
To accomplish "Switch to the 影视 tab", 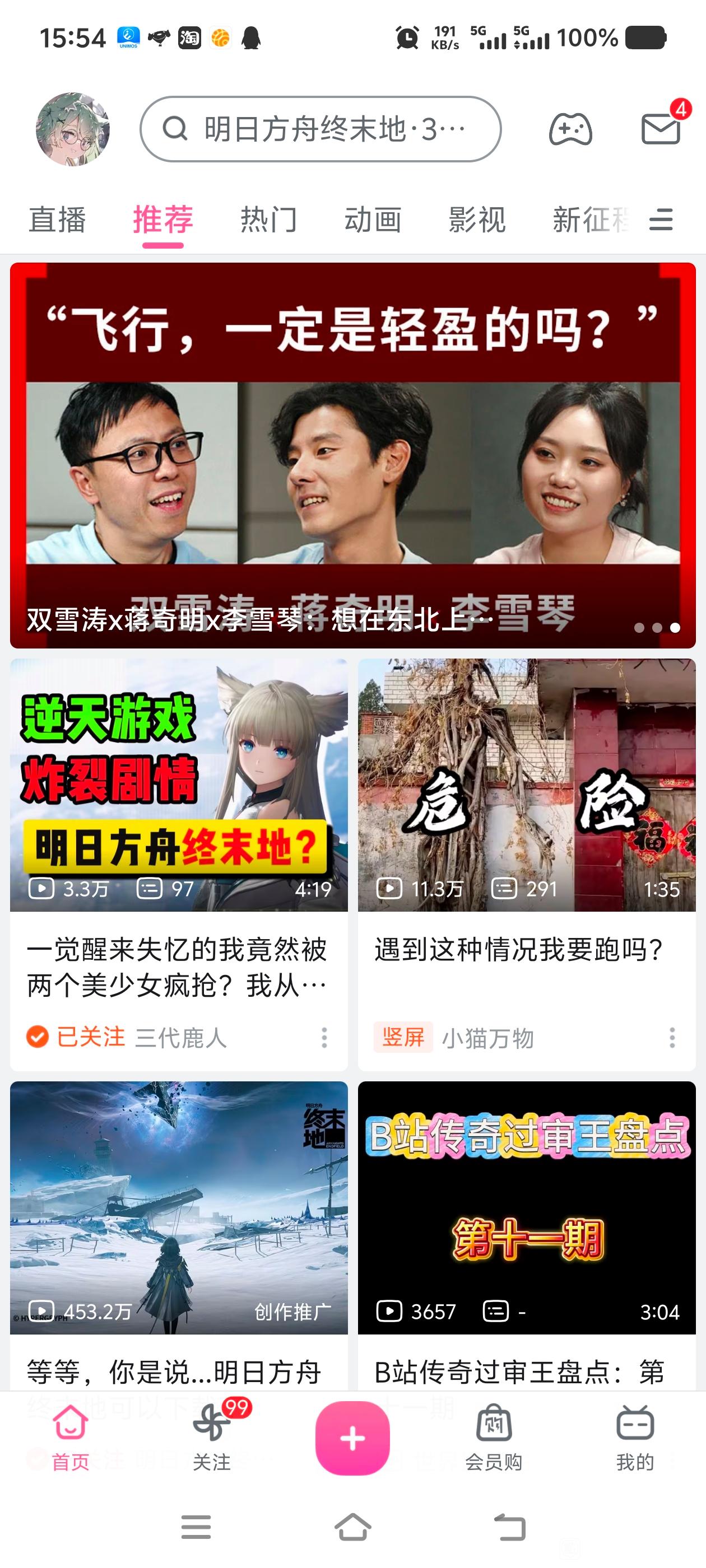I will pos(477,220).
